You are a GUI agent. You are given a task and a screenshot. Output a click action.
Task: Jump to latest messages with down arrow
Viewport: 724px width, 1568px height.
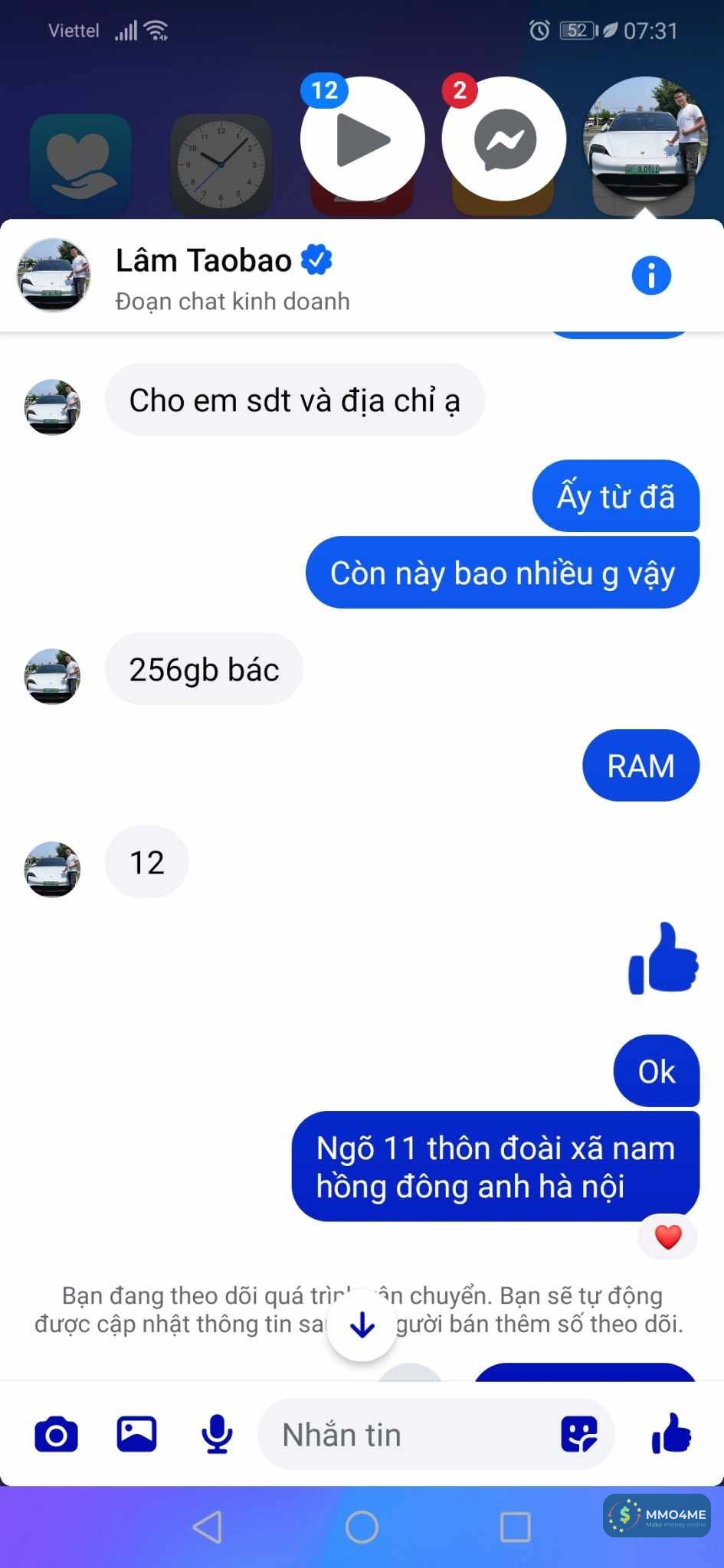362,1325
